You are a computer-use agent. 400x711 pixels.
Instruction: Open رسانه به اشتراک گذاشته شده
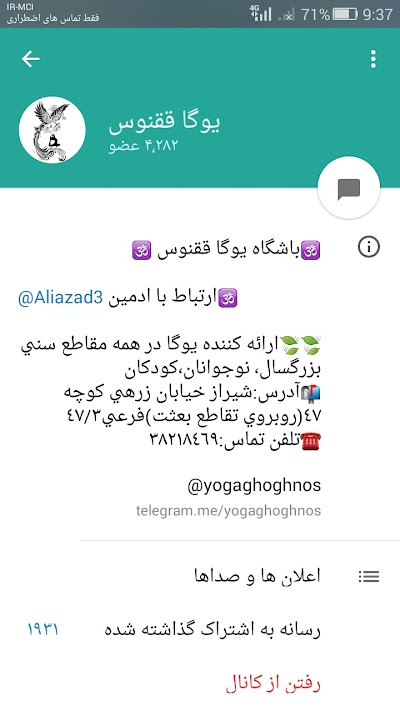200,630
